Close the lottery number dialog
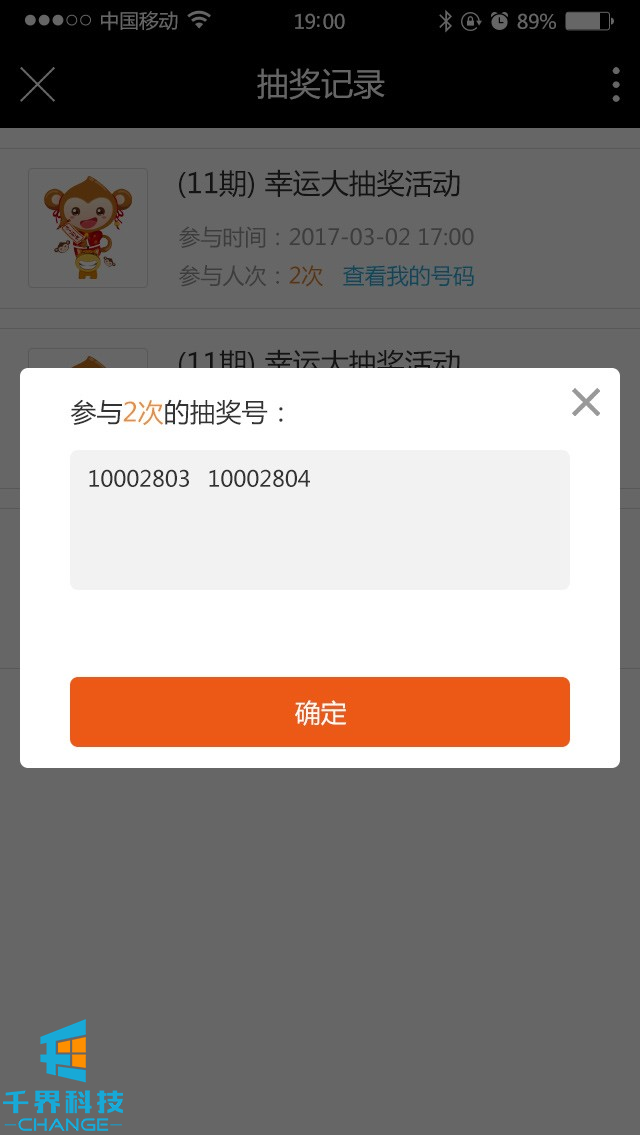The height and width of the screenshot is (1135, 640). click(585, 402)
